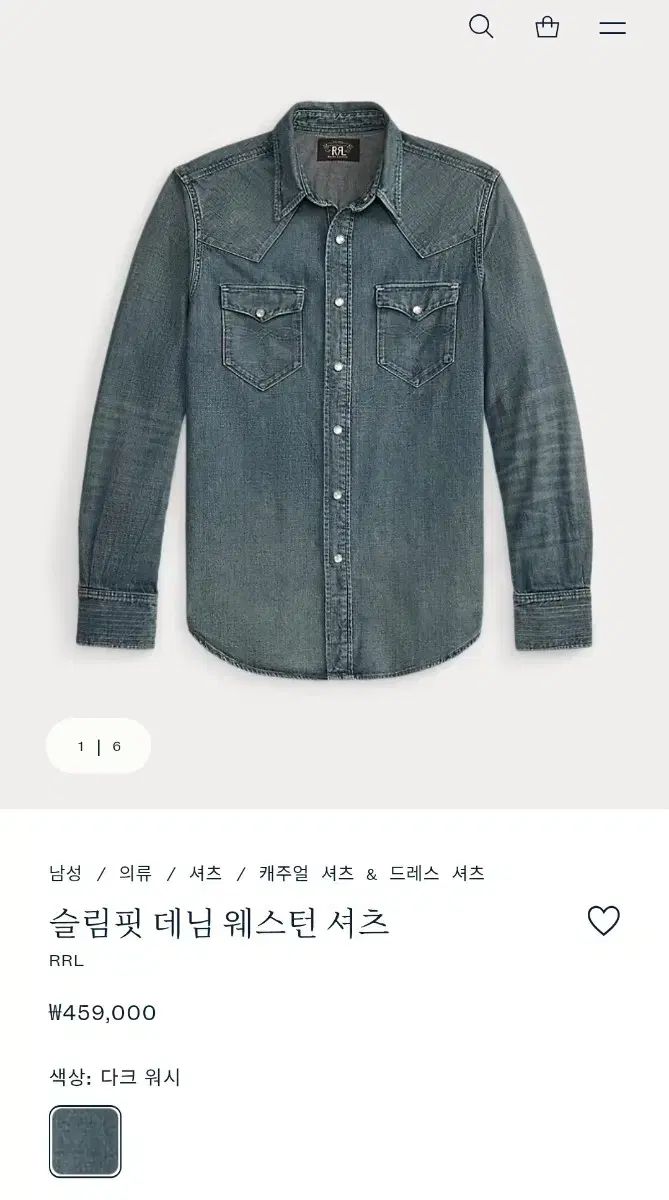Open the denim shirt product image

[334, 390]
